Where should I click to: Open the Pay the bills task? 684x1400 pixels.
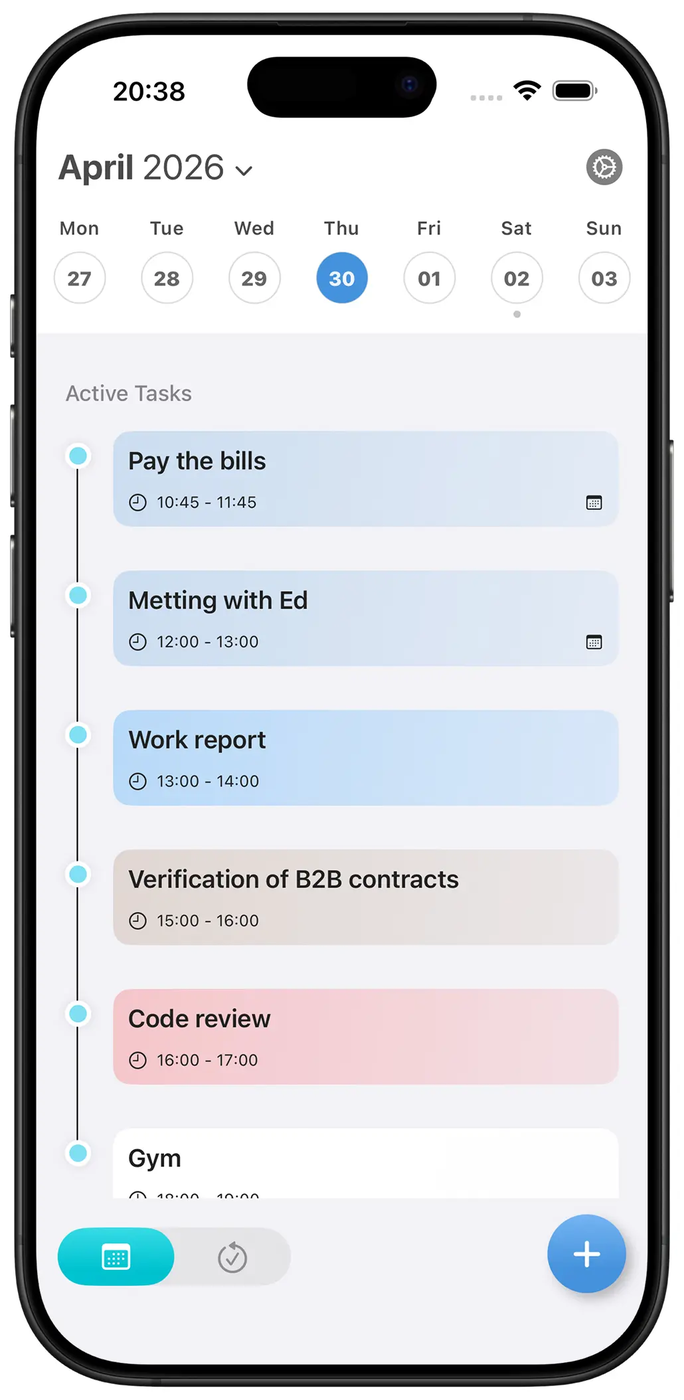point(366,479)
